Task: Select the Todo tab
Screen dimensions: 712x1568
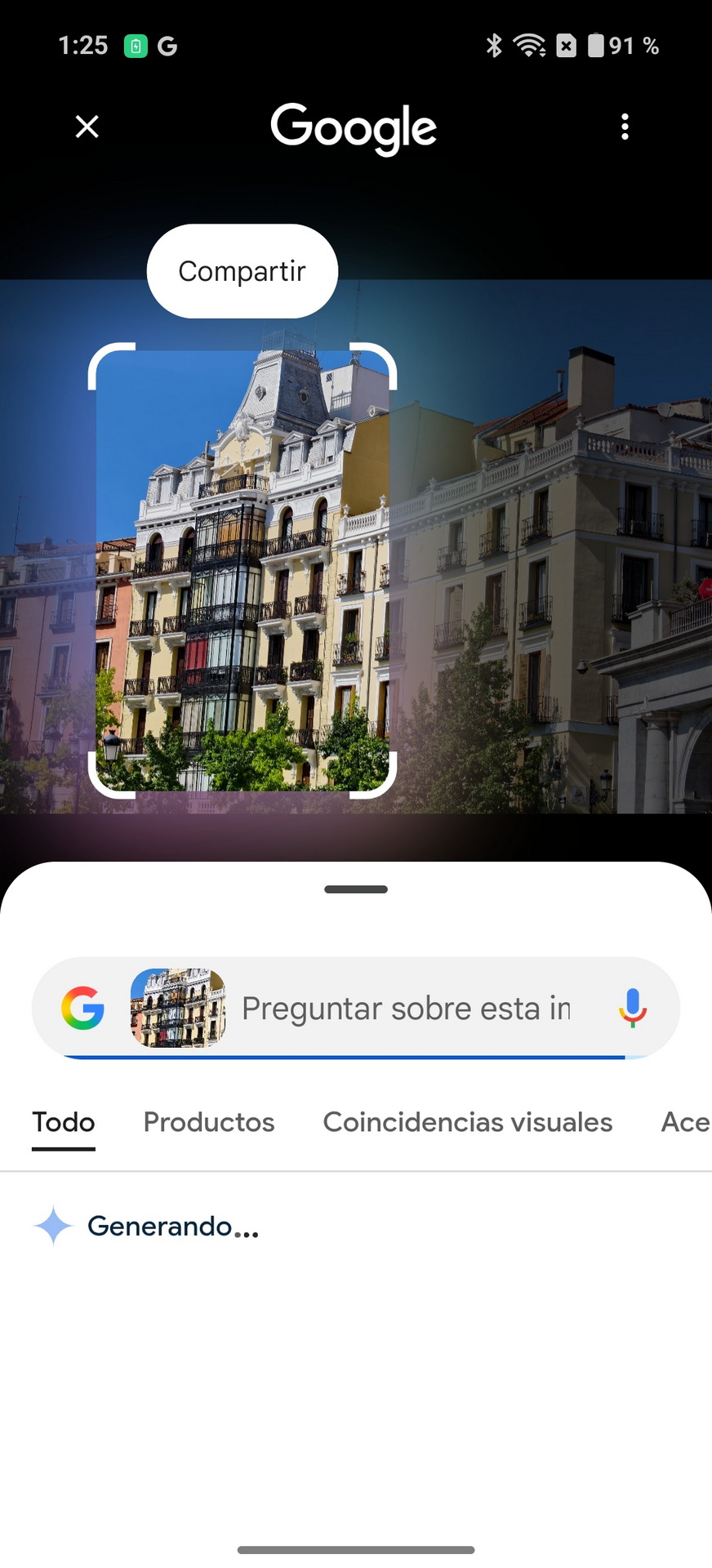Action: coord(64,1123)
